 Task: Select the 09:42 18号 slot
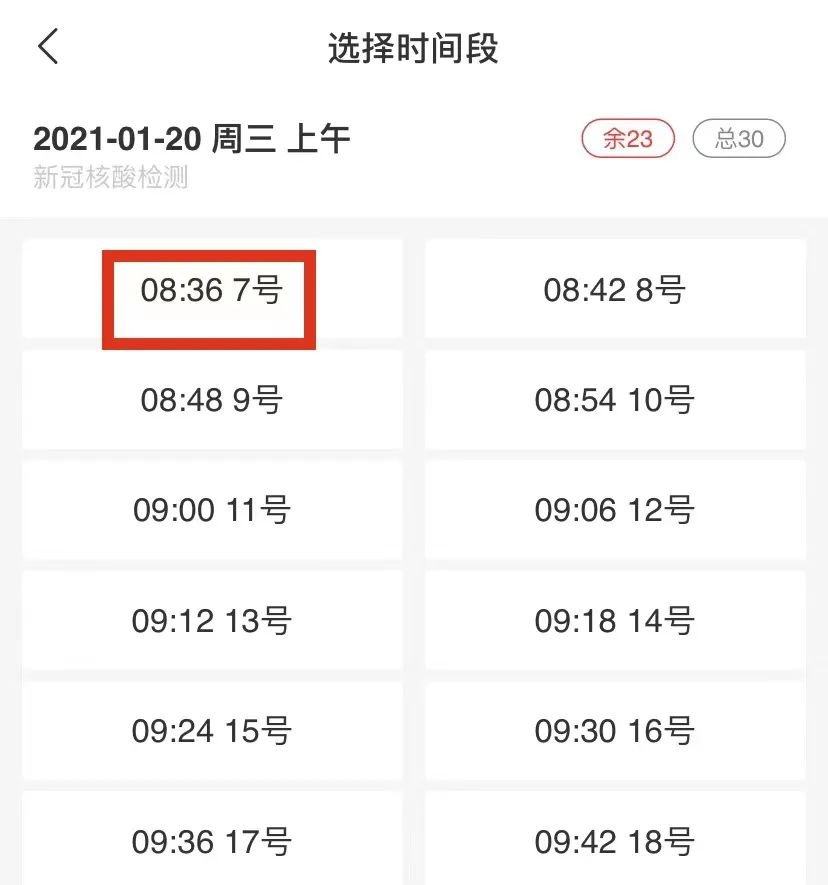[615, 840]
